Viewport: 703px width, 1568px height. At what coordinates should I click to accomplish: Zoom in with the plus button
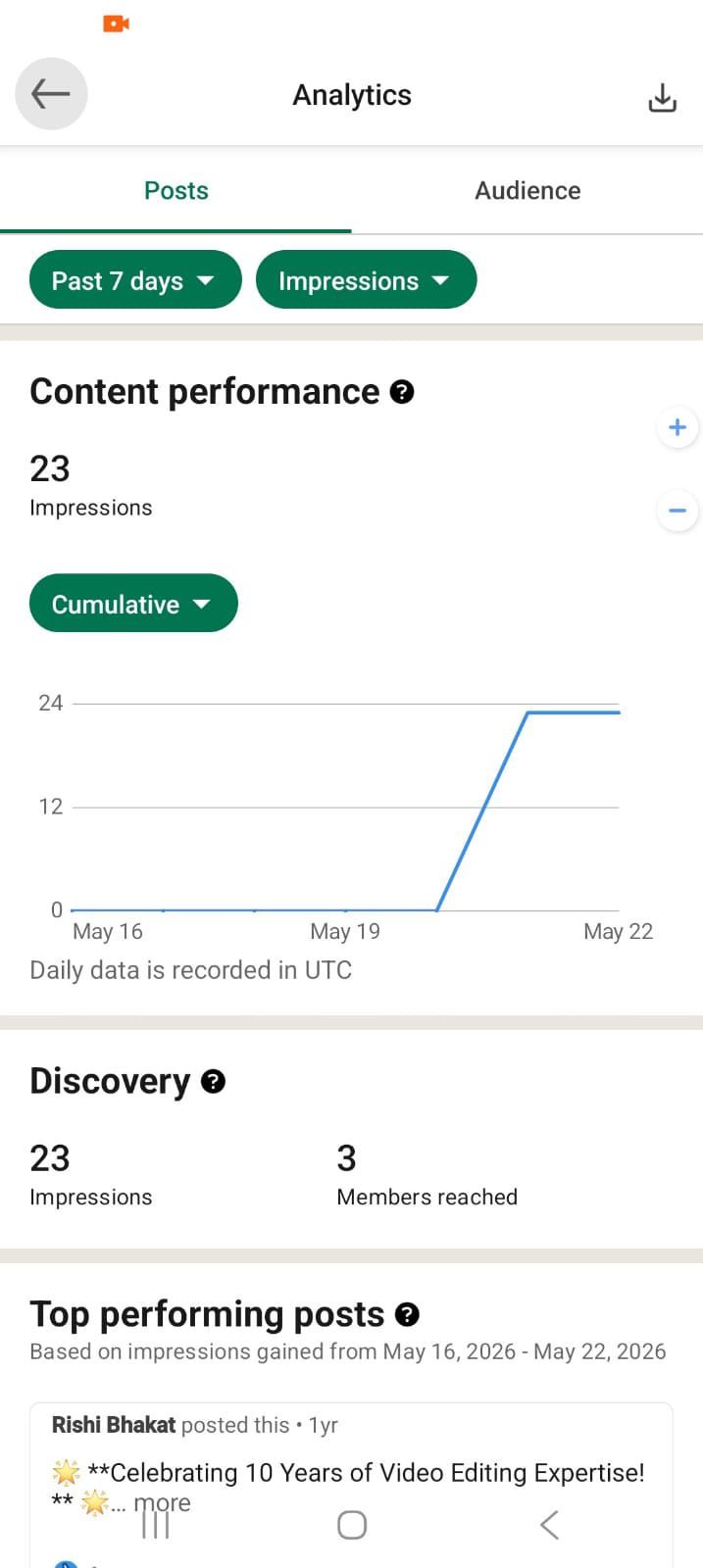pyautogui.click(x=677, y=427)
